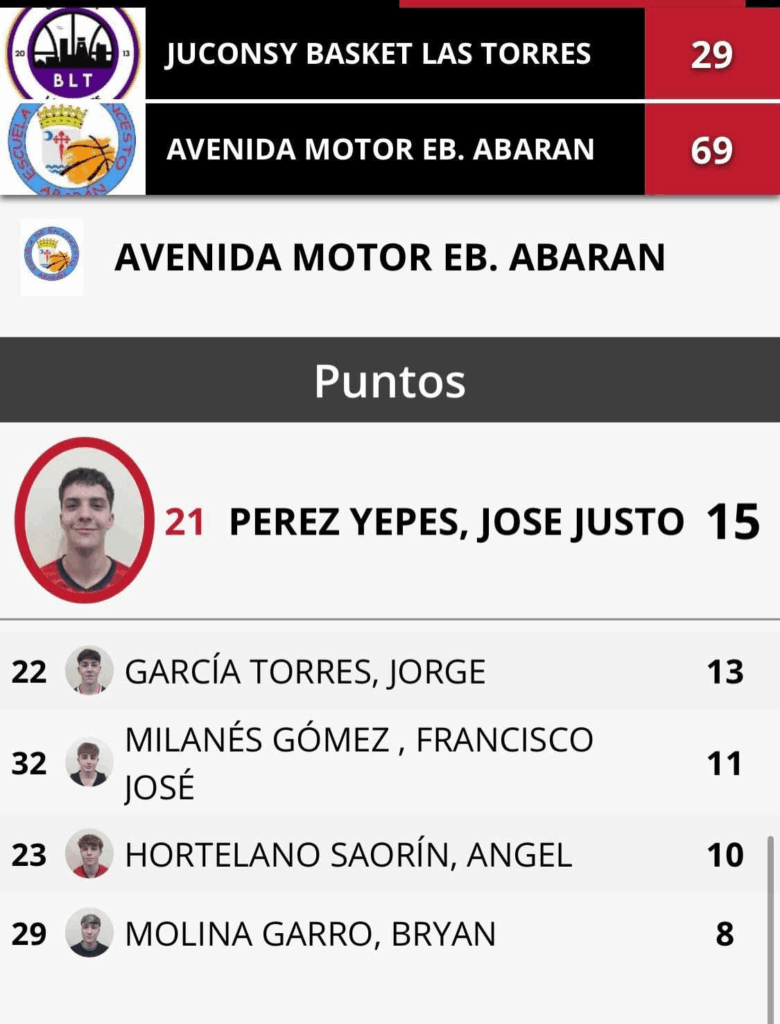Screen dimensions: 780x1024
Task: Open Molina Garro, Bryan player row
Action: tap(310, 933)
